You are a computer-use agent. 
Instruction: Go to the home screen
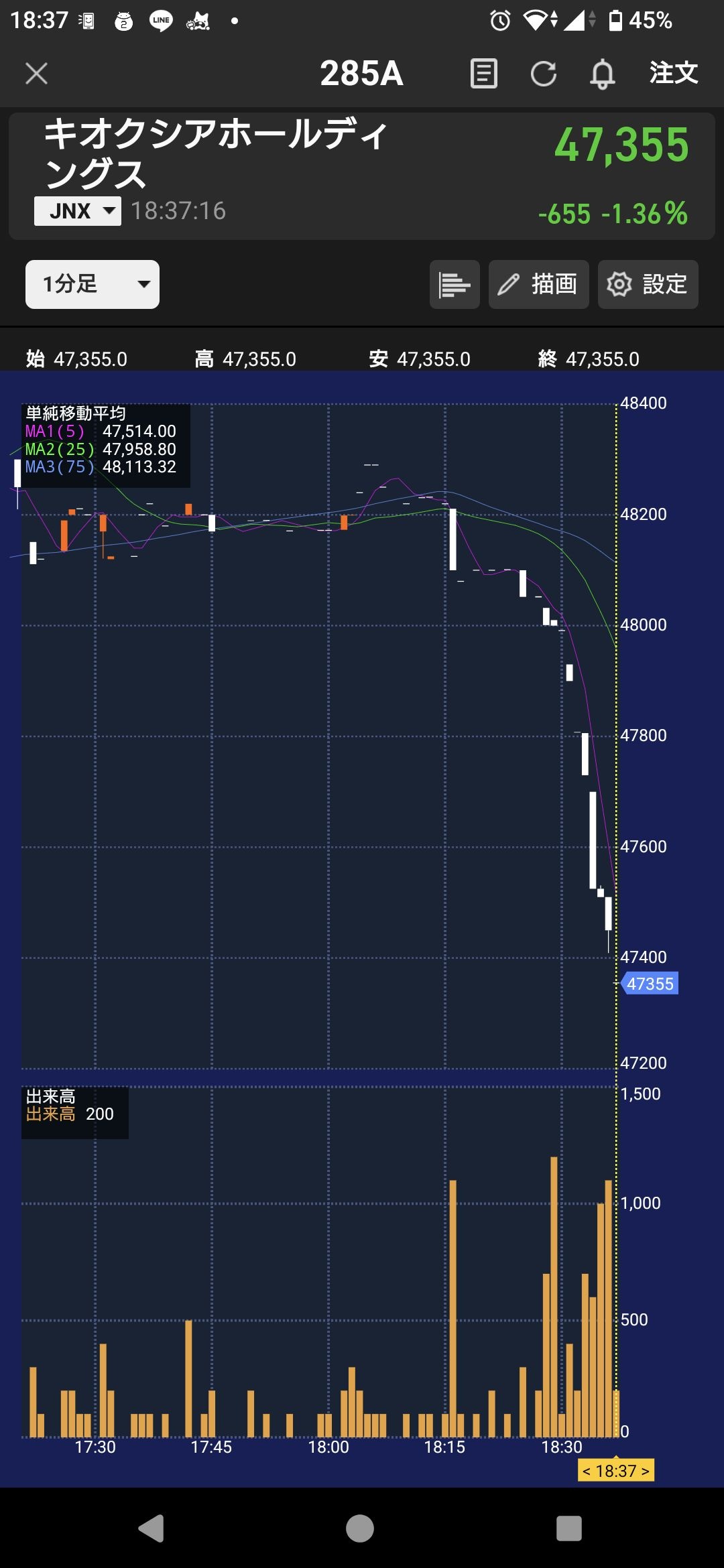pos(360,1528)
